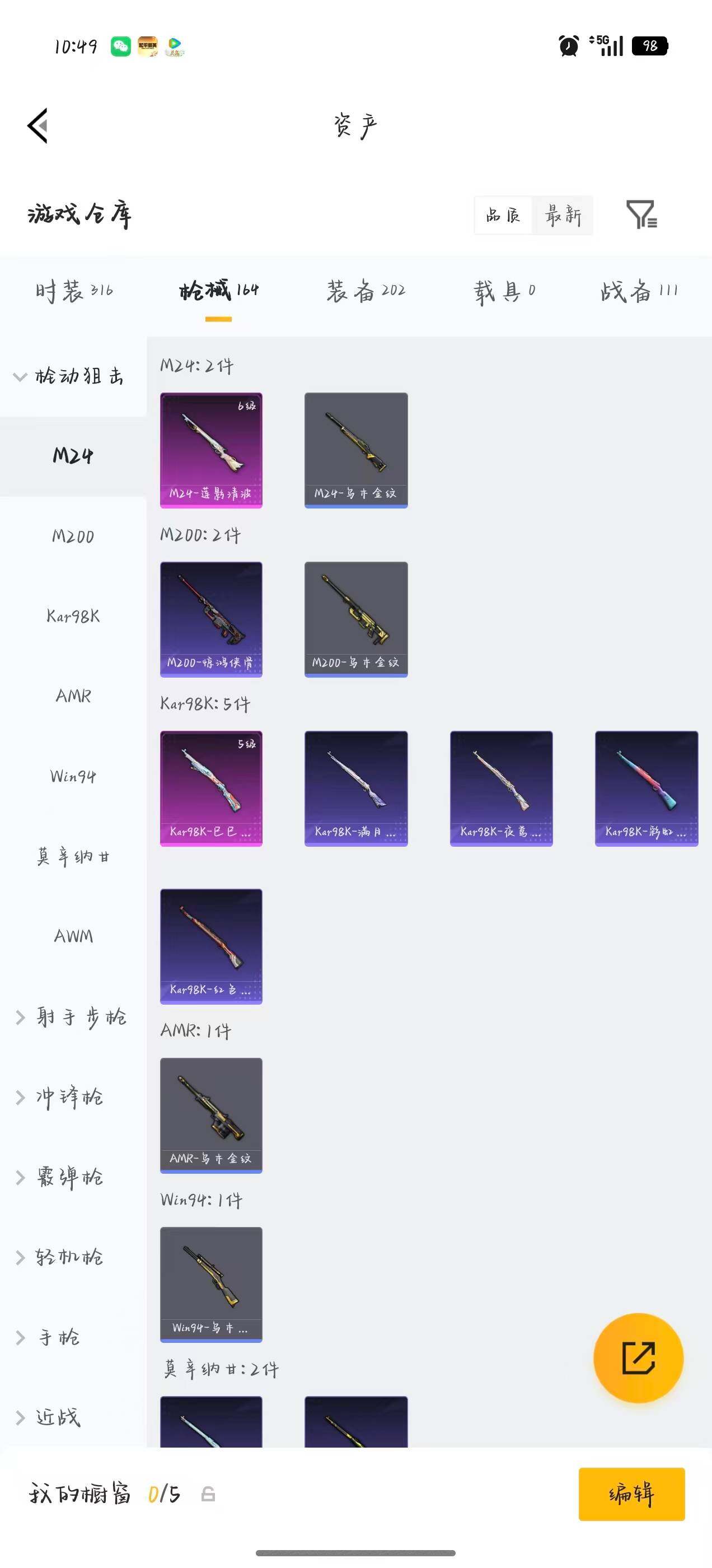Sort the warehouse by 最新
This screenshot has width=712, height=1568.
coord(563,215)
